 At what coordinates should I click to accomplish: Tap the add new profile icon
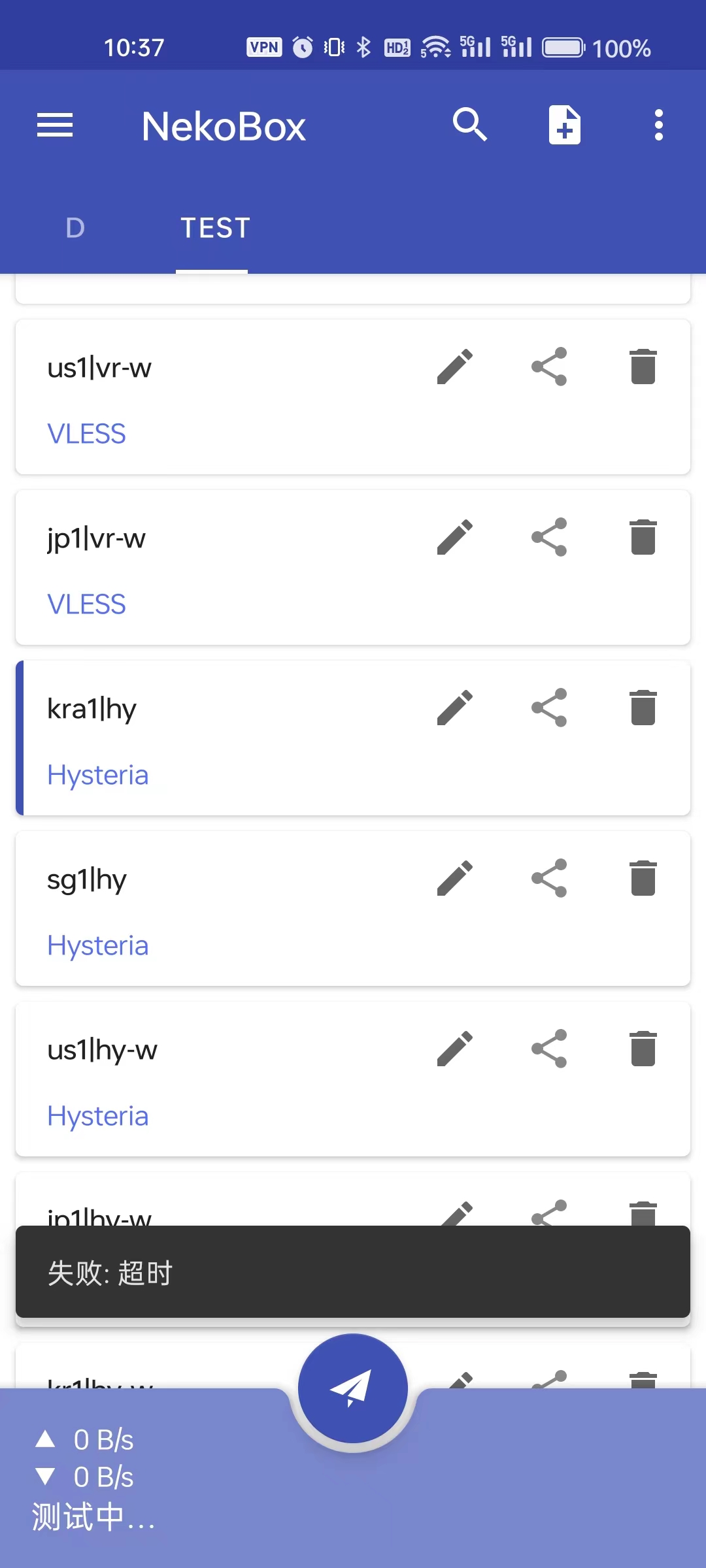pyautogui.click(x=564, y=124)
